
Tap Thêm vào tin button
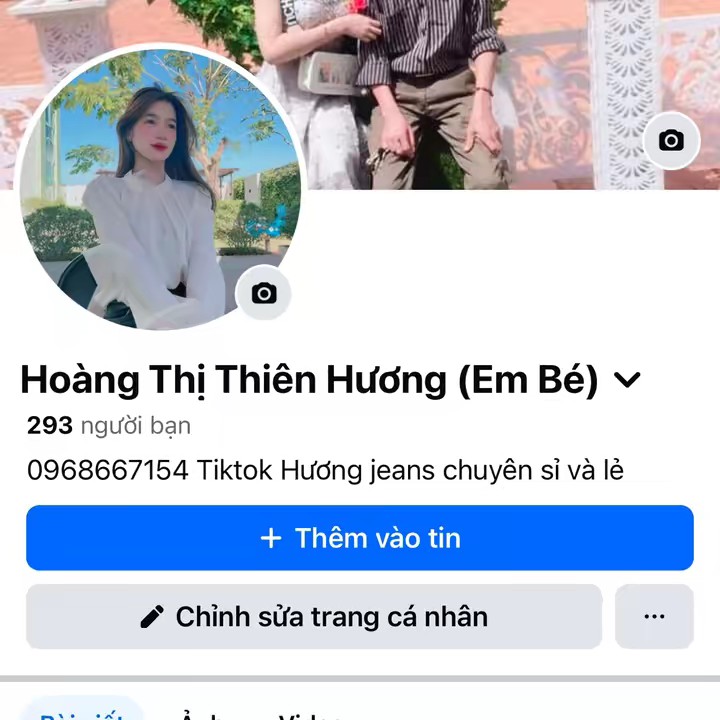click(x=360, y=538)
